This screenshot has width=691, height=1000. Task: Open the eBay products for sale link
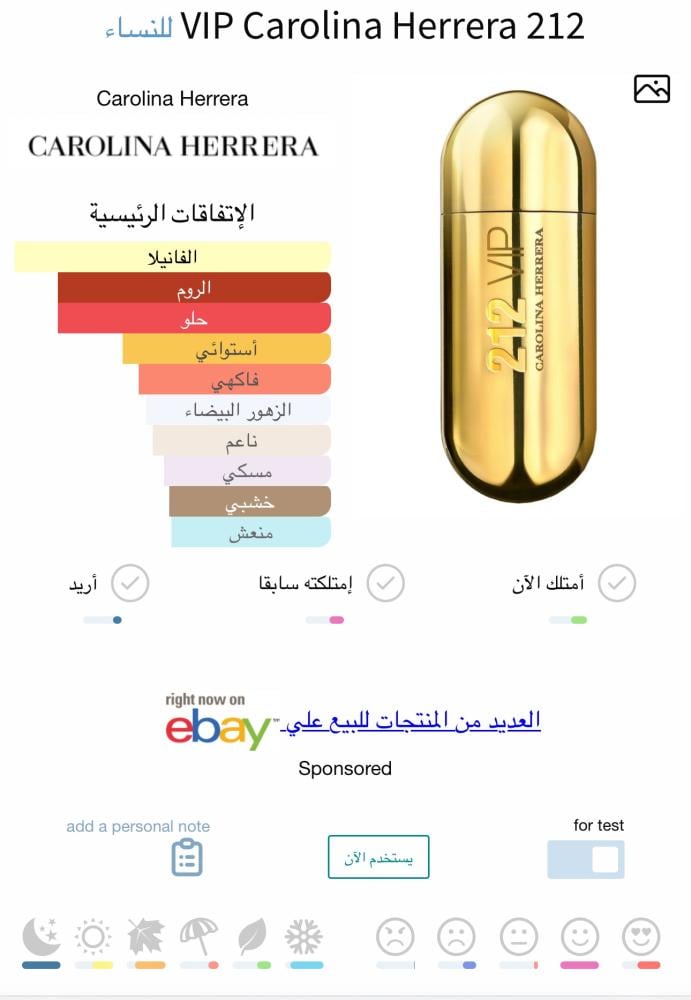tap(412, 720)
